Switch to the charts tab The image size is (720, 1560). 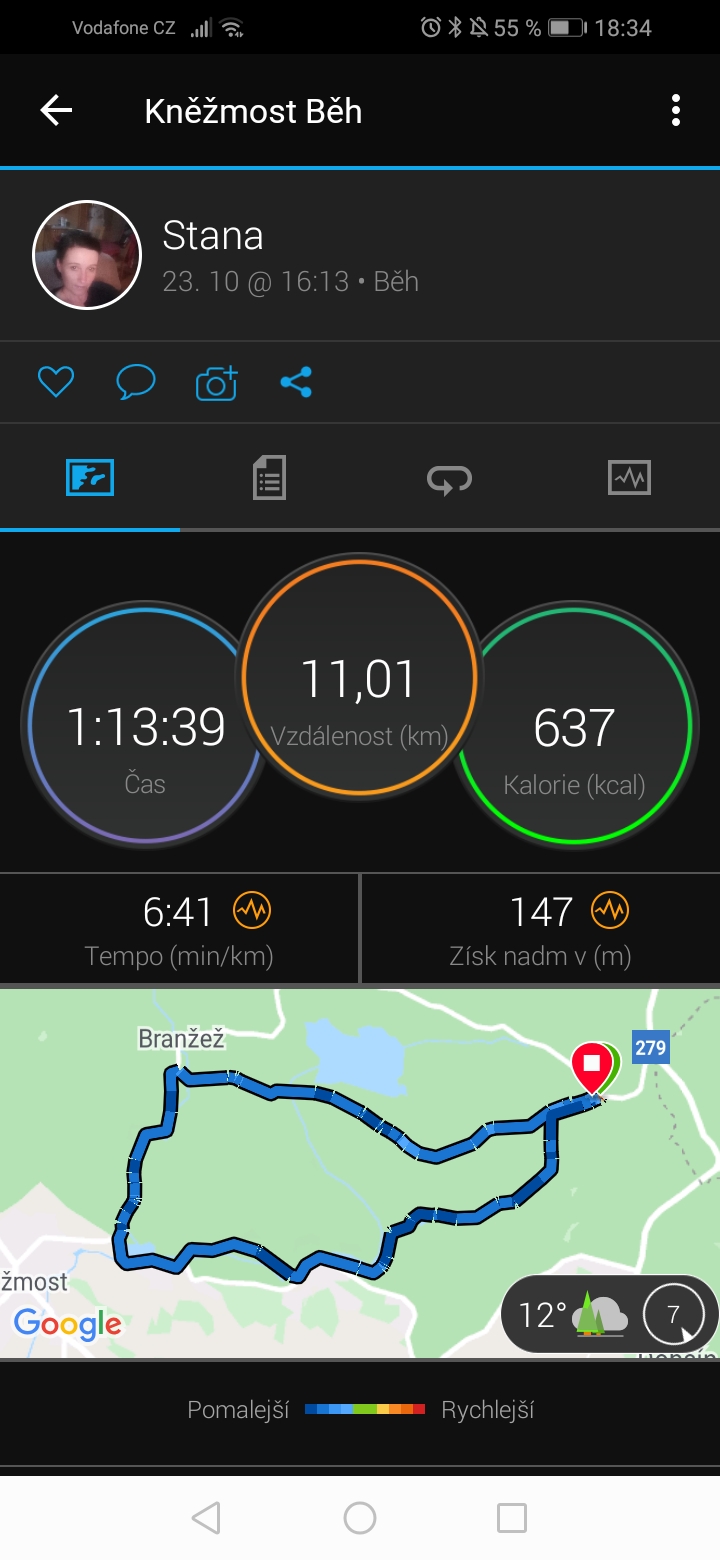(629, 478)
